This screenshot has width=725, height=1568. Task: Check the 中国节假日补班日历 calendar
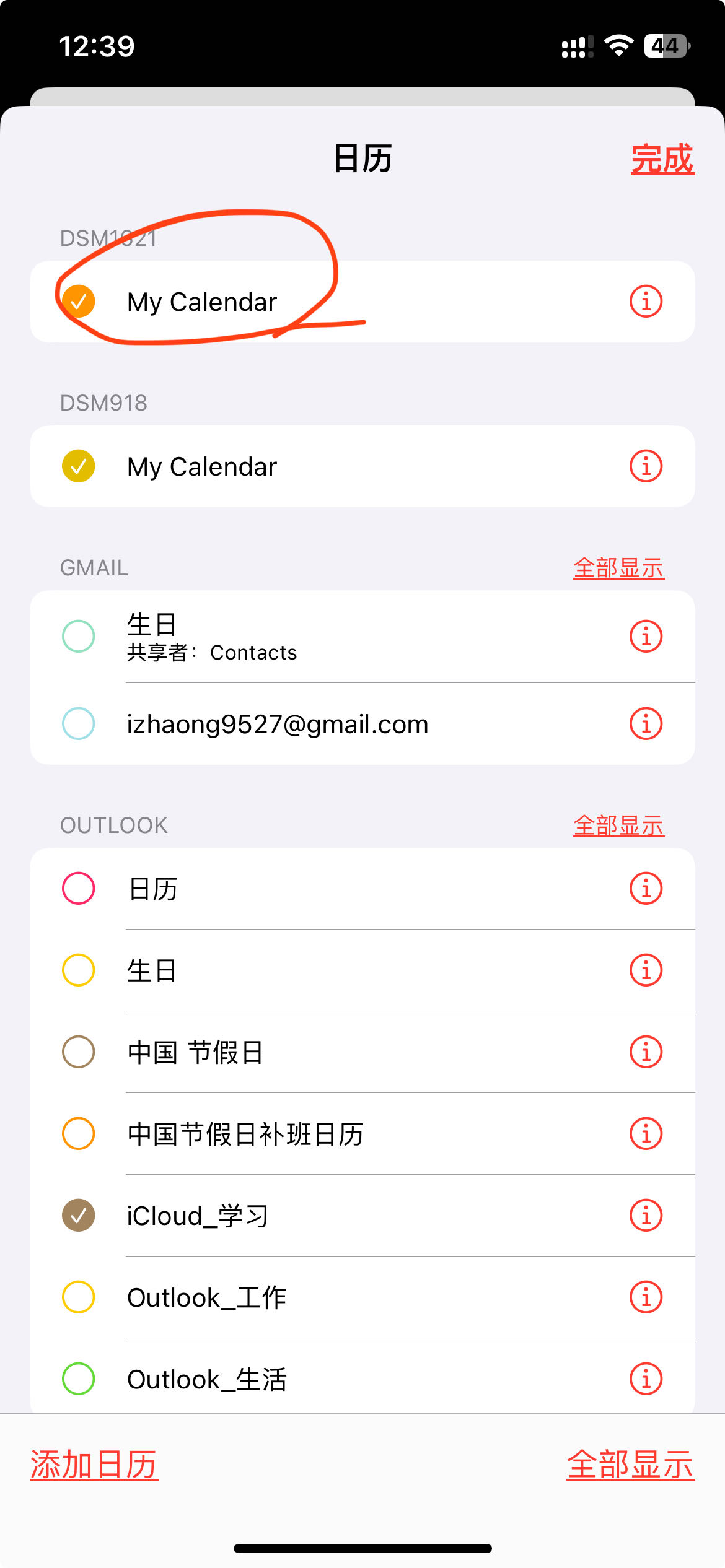tap(79, 1133)
